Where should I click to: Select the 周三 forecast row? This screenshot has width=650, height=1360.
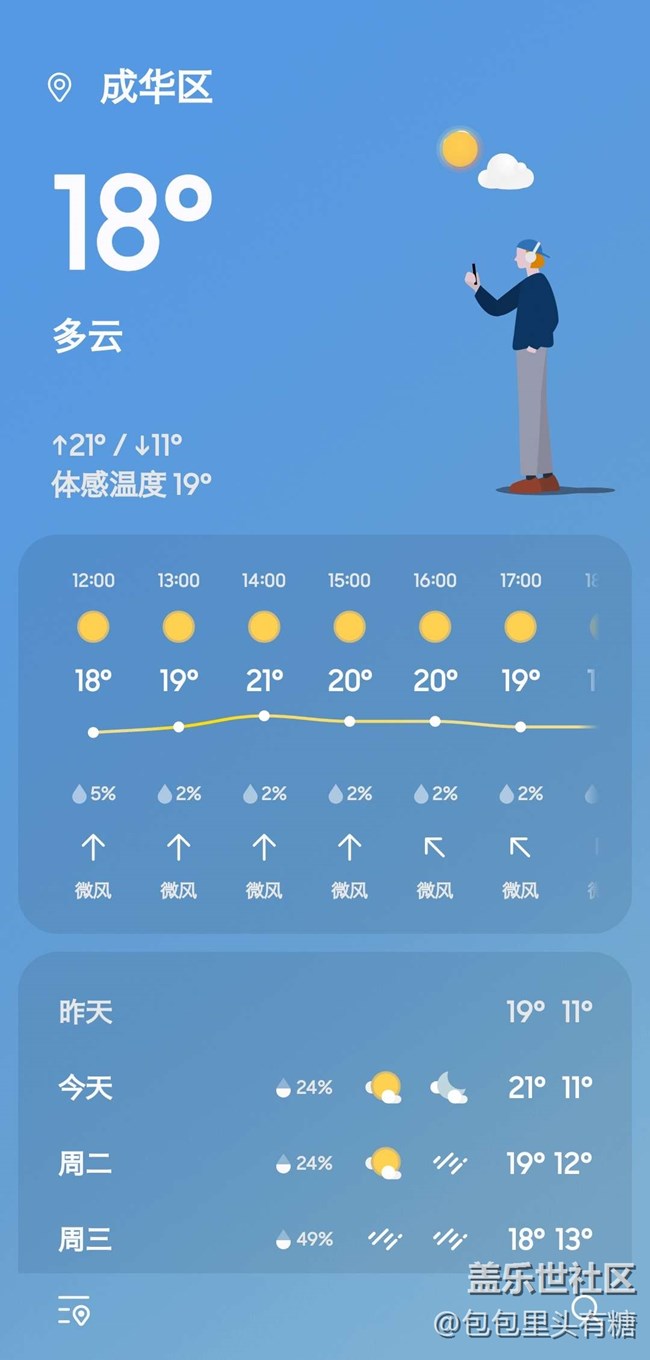coord(324,1240)
